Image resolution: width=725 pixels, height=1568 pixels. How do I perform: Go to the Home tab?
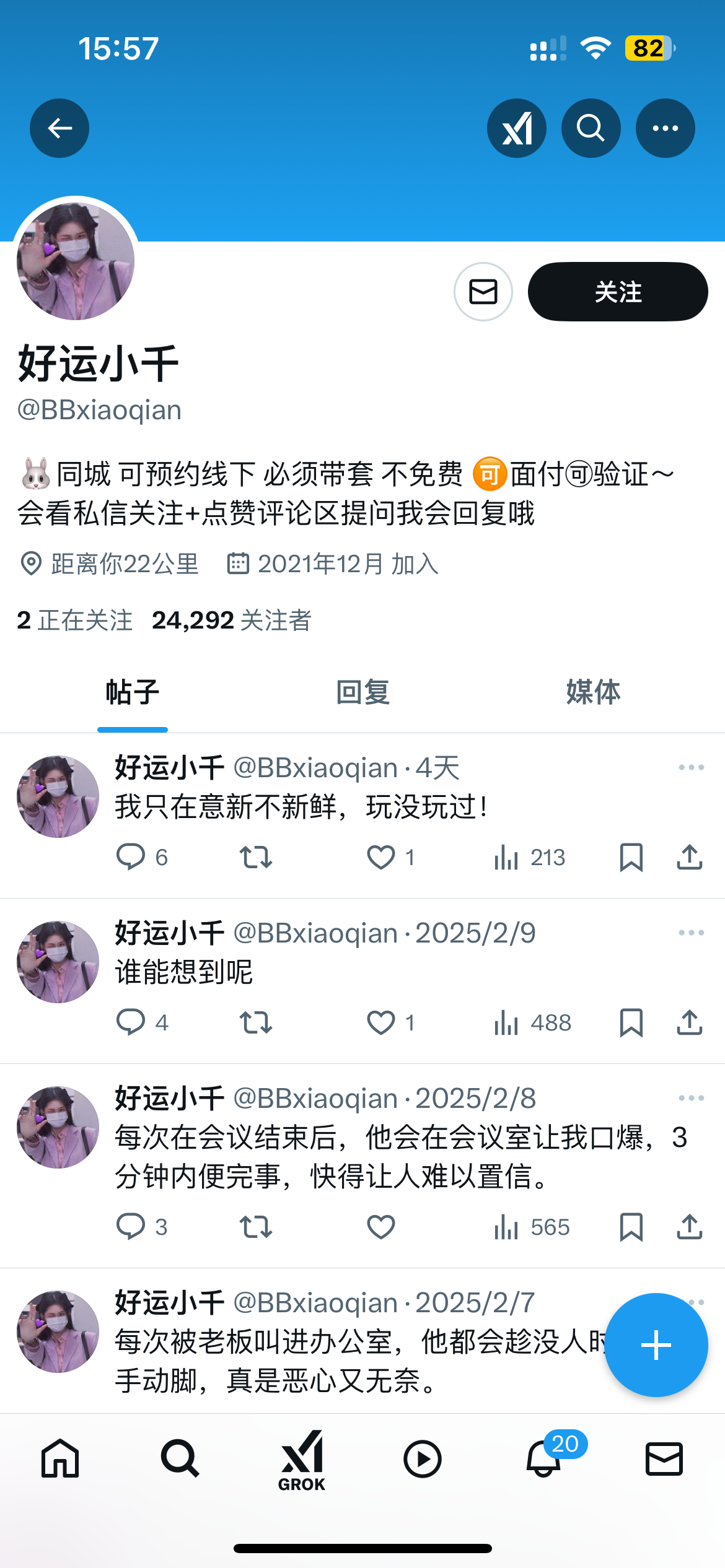pyautogui.click(x=60, y=1459)
